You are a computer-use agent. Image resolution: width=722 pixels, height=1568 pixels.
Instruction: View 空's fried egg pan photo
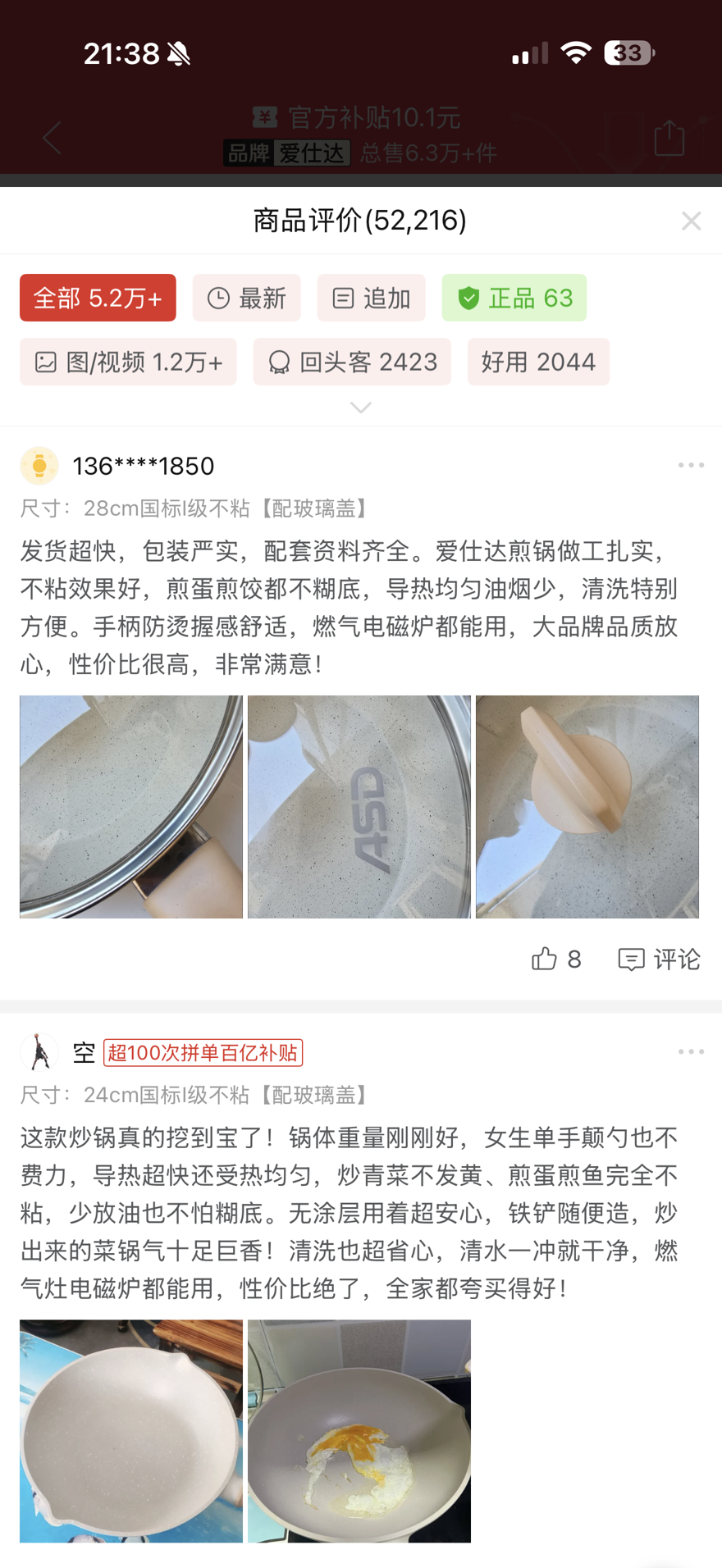point(359,1431)
